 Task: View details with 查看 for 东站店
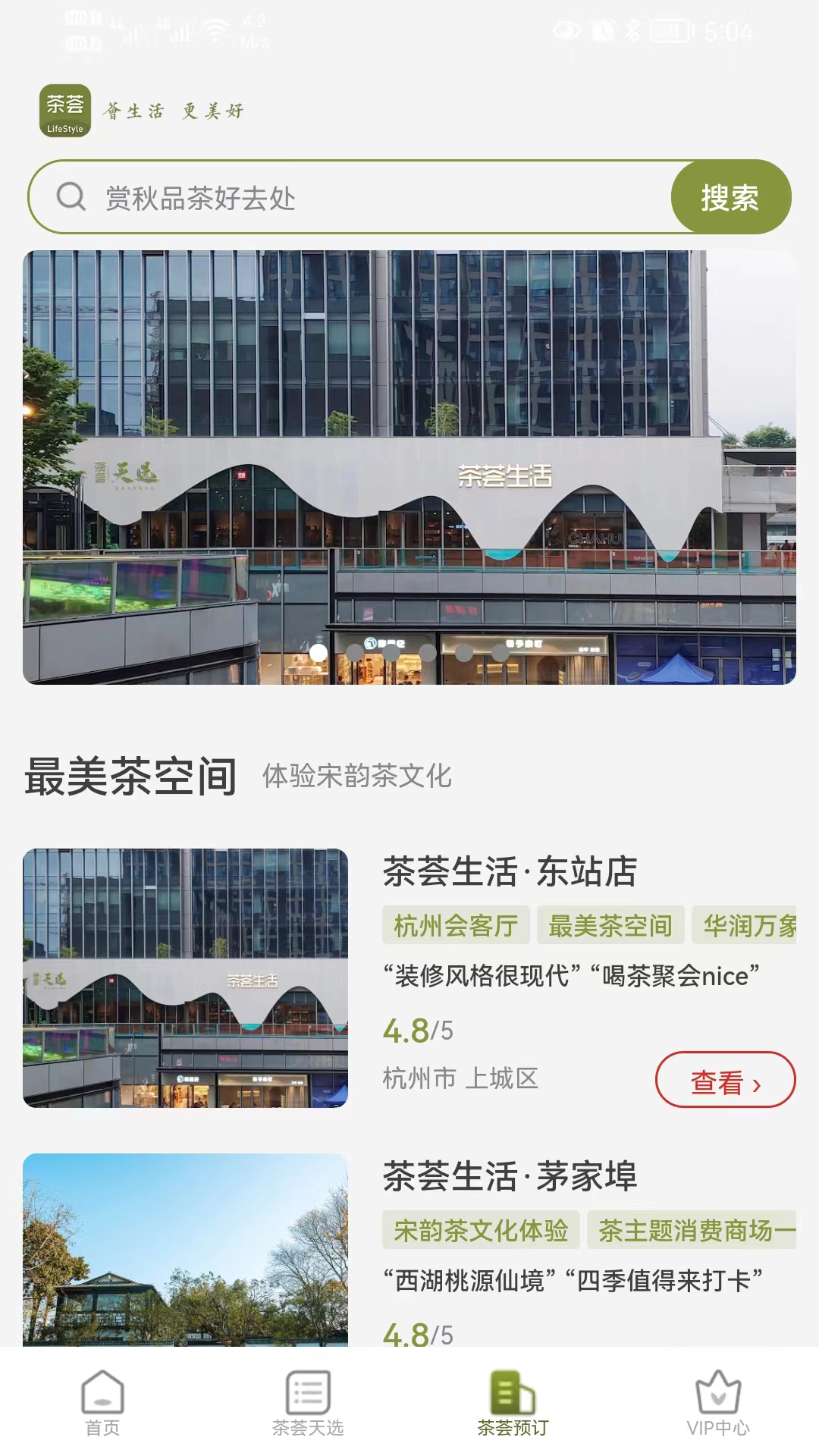725,1079
